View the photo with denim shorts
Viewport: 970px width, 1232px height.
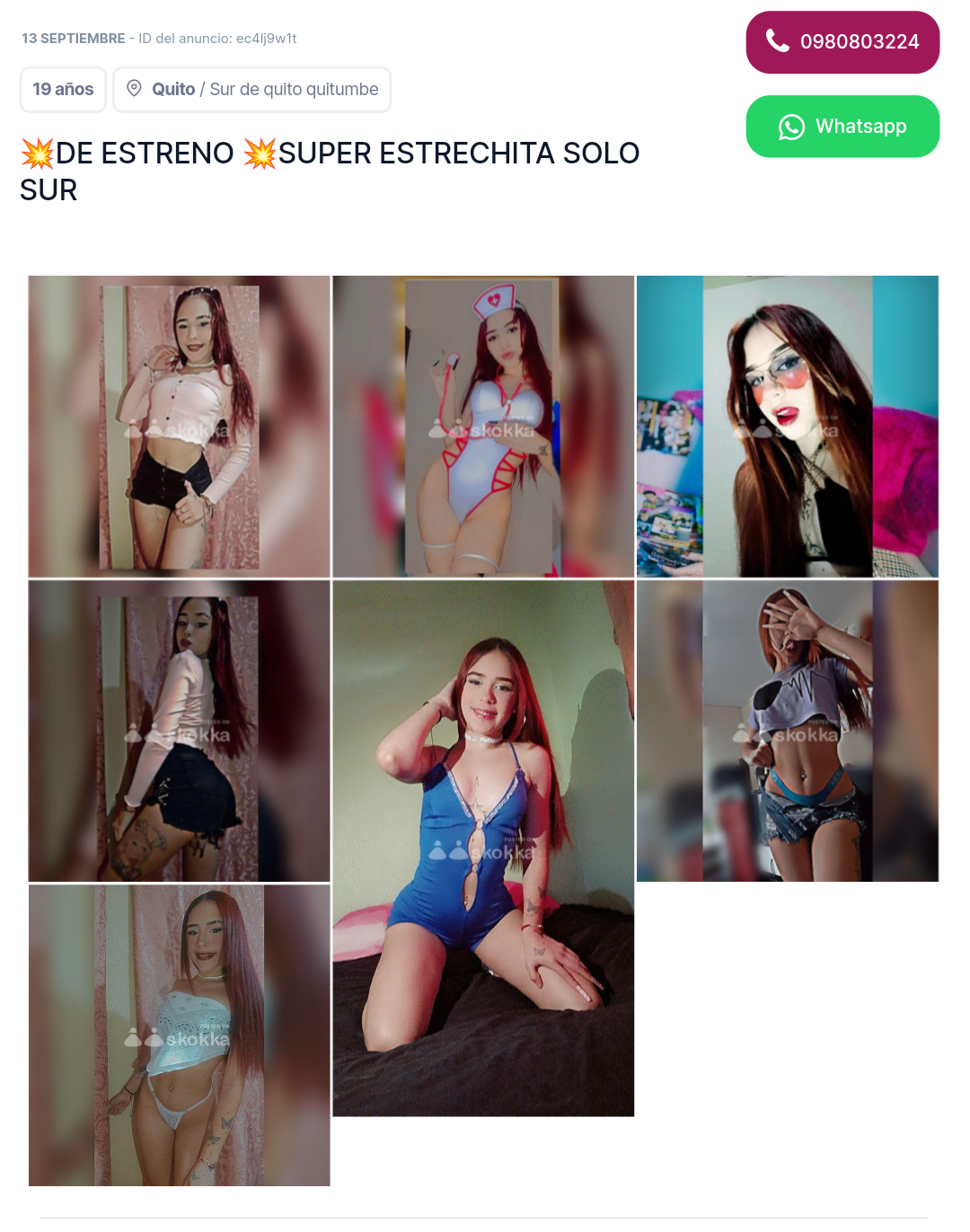pyautogui.click(x=787, y=730)
